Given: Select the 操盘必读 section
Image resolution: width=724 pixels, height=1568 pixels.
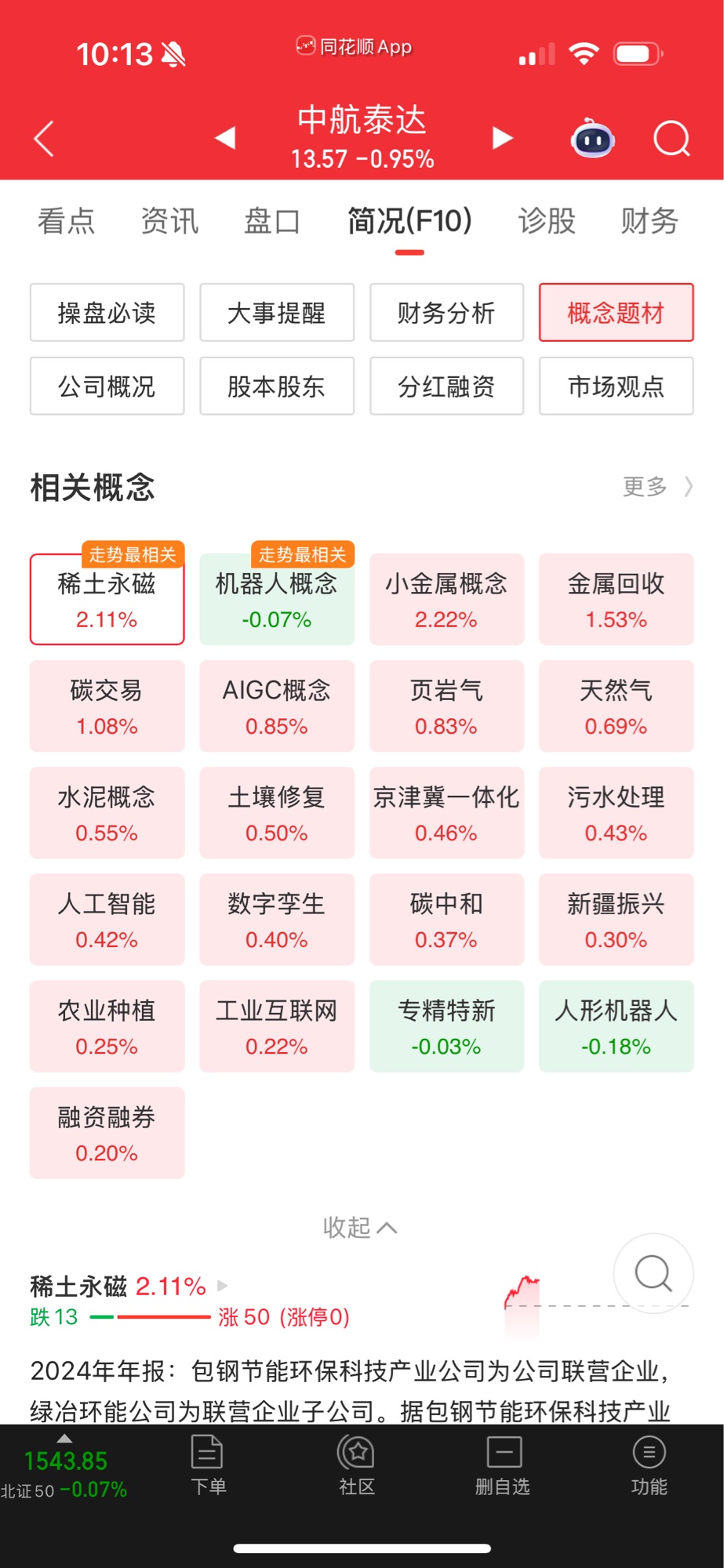Looking at the screenshot, I should 107,313.
